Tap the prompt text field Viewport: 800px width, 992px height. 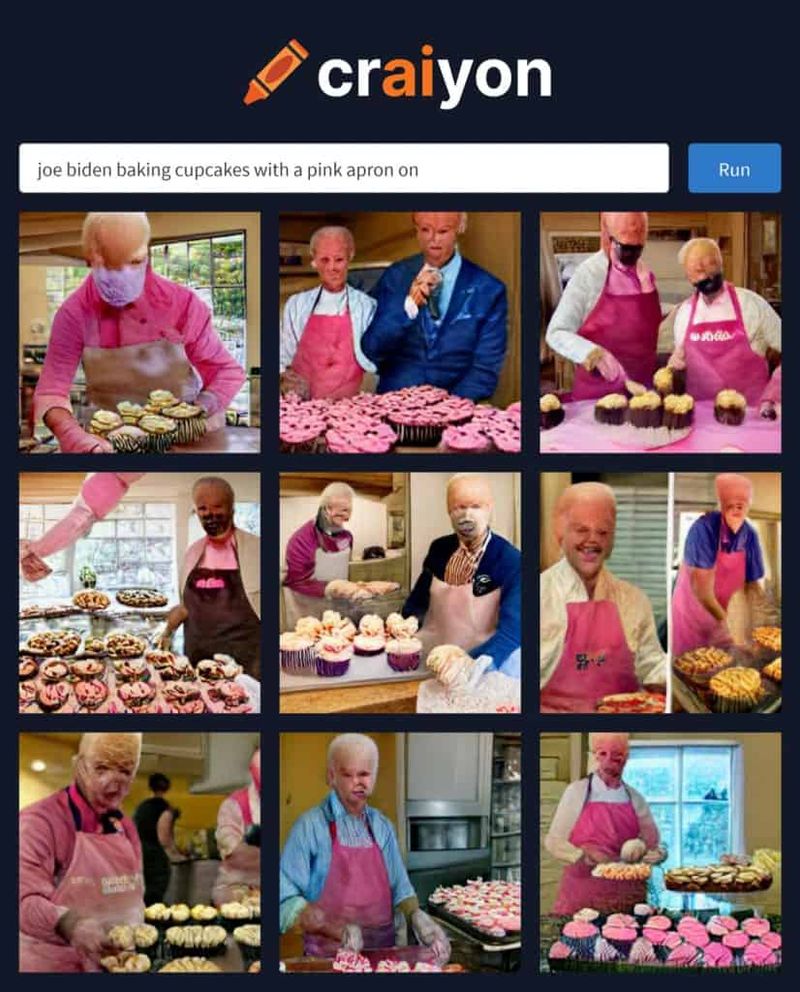[343, 169]
